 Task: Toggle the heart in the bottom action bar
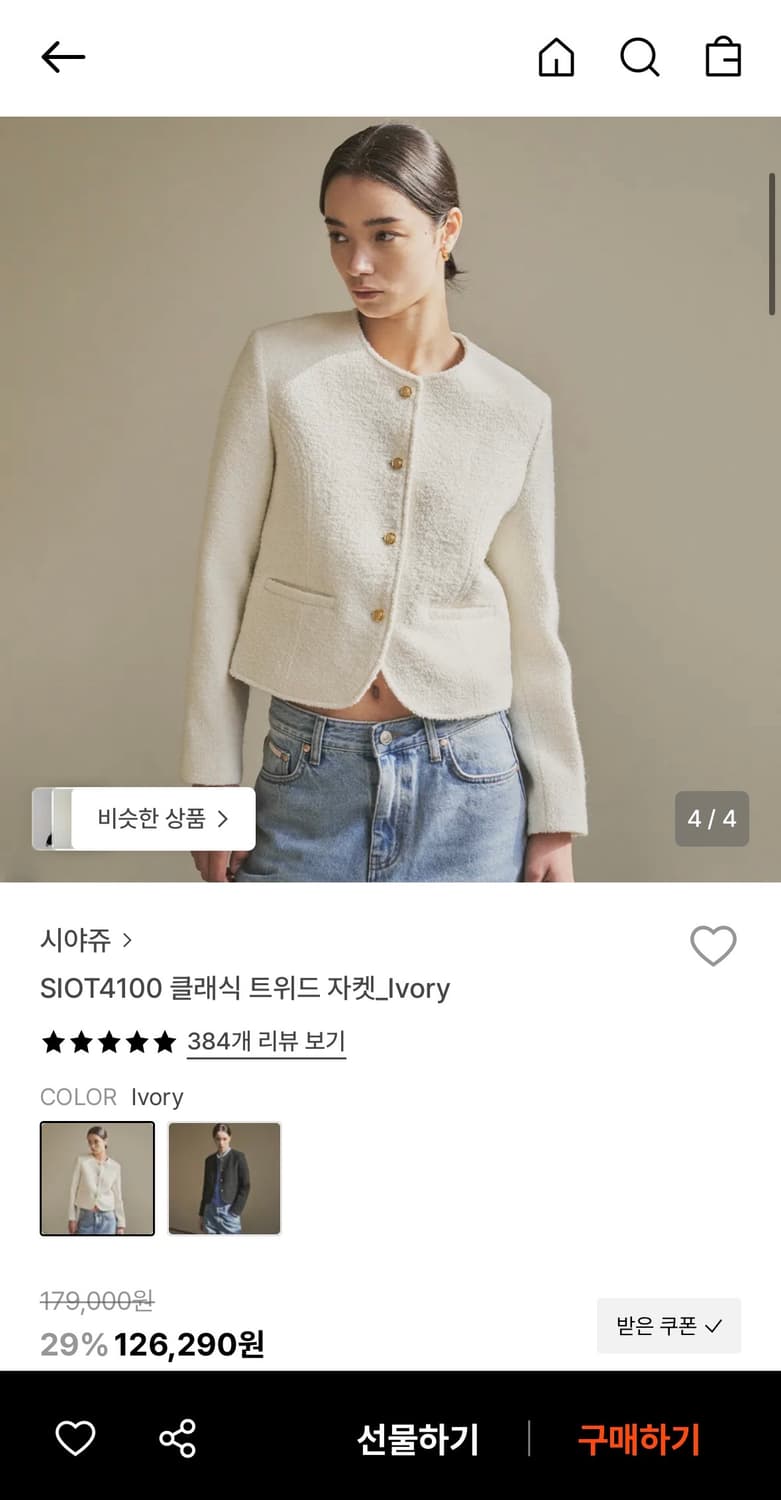(75, 1438)
